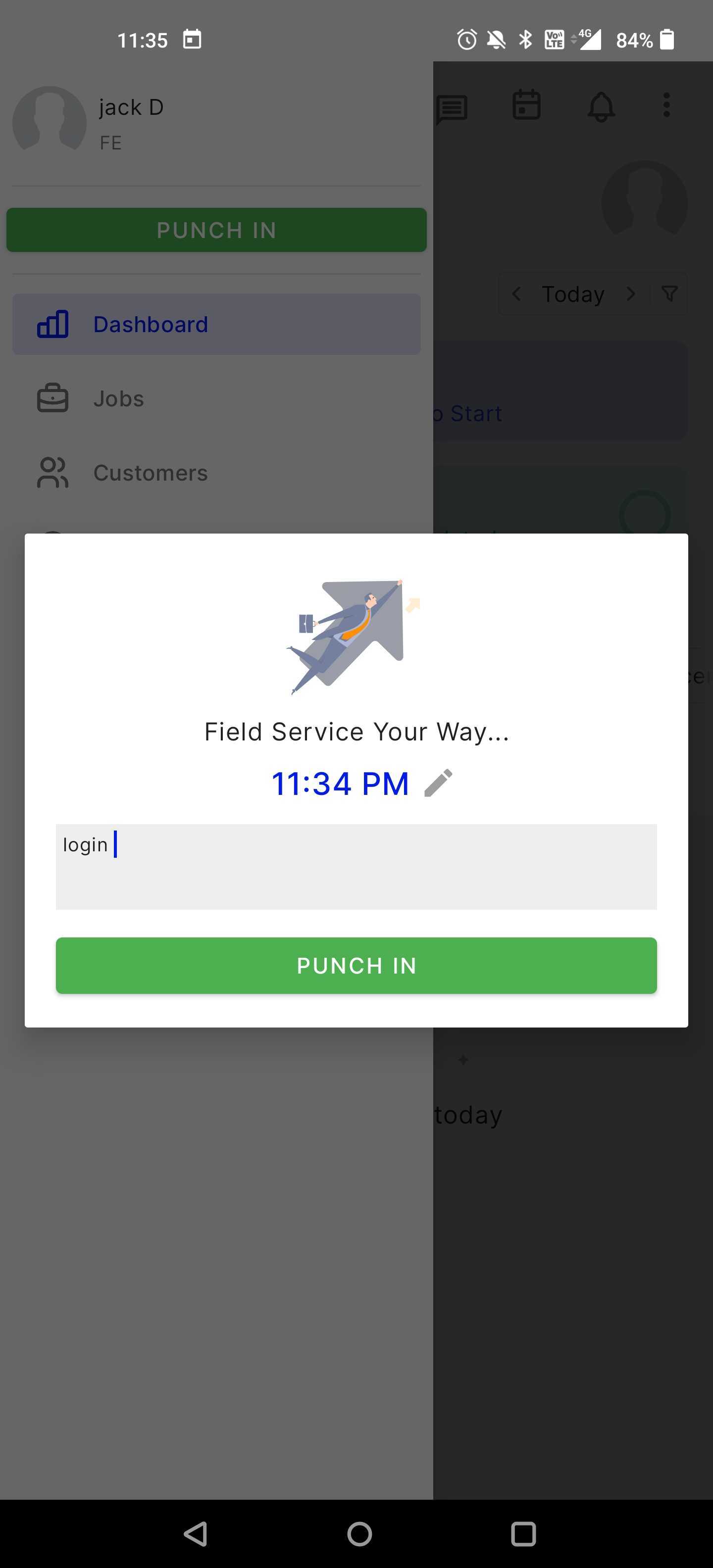Screen dimensions: 713x1568
Task: Go back with the system back button
Action: coord(196,1533)
